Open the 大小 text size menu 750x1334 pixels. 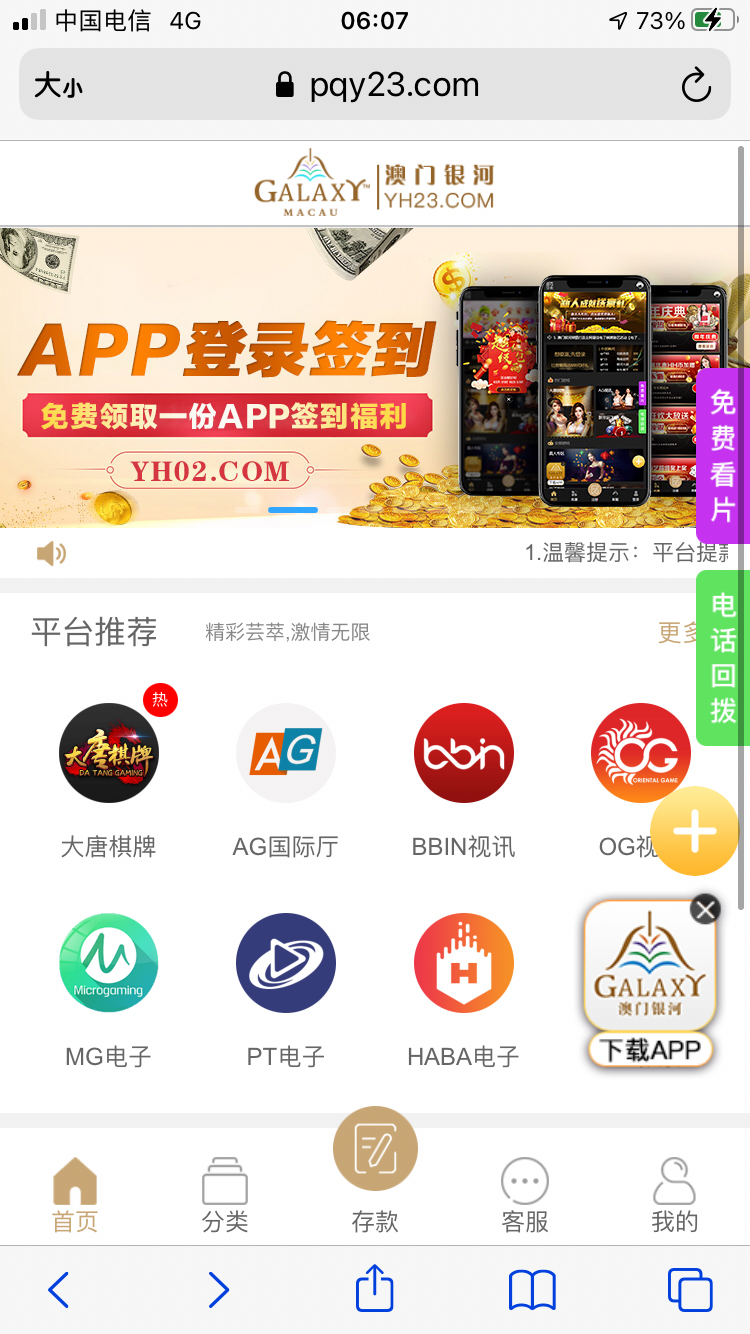coord(59,86)
